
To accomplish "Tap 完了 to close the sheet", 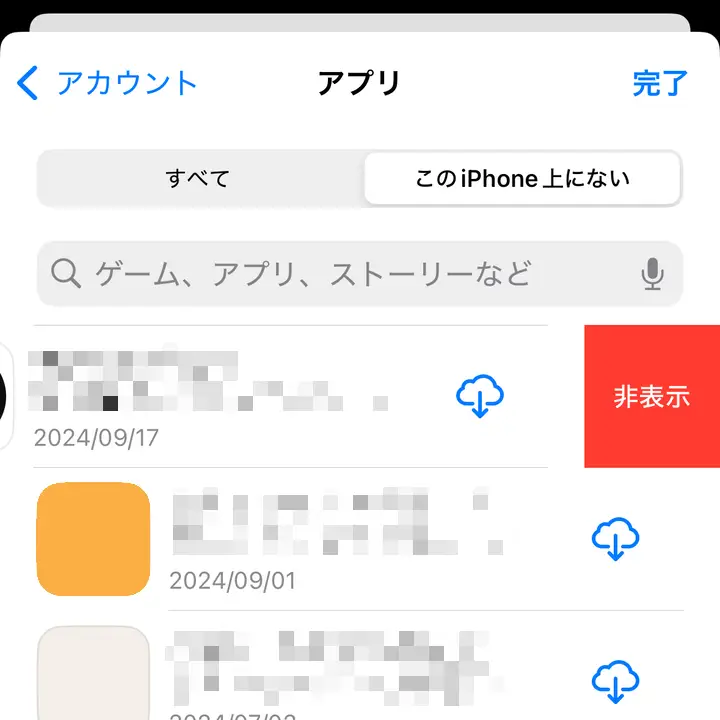I will coord(660,83).
